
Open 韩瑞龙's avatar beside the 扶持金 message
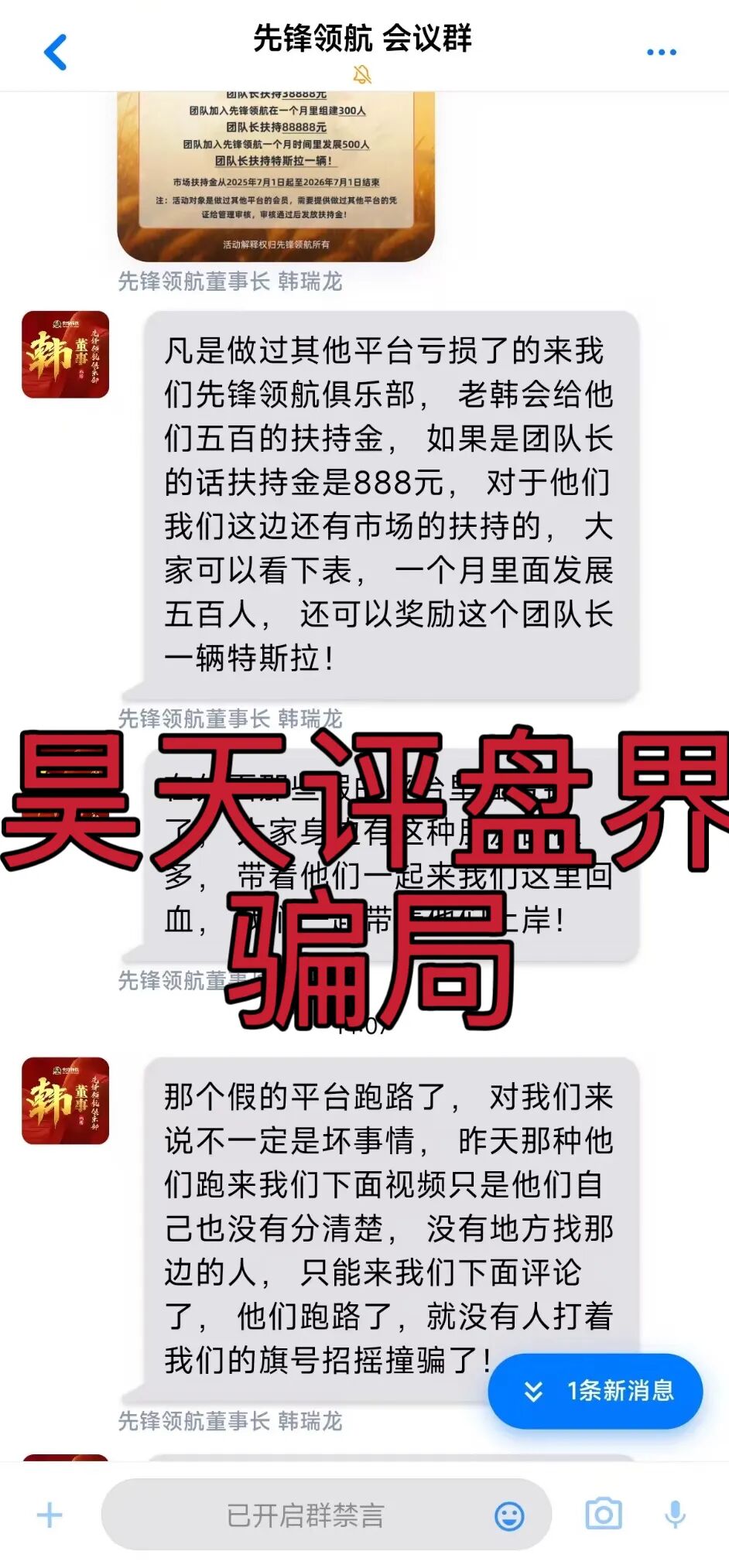(x=66, y=355)
